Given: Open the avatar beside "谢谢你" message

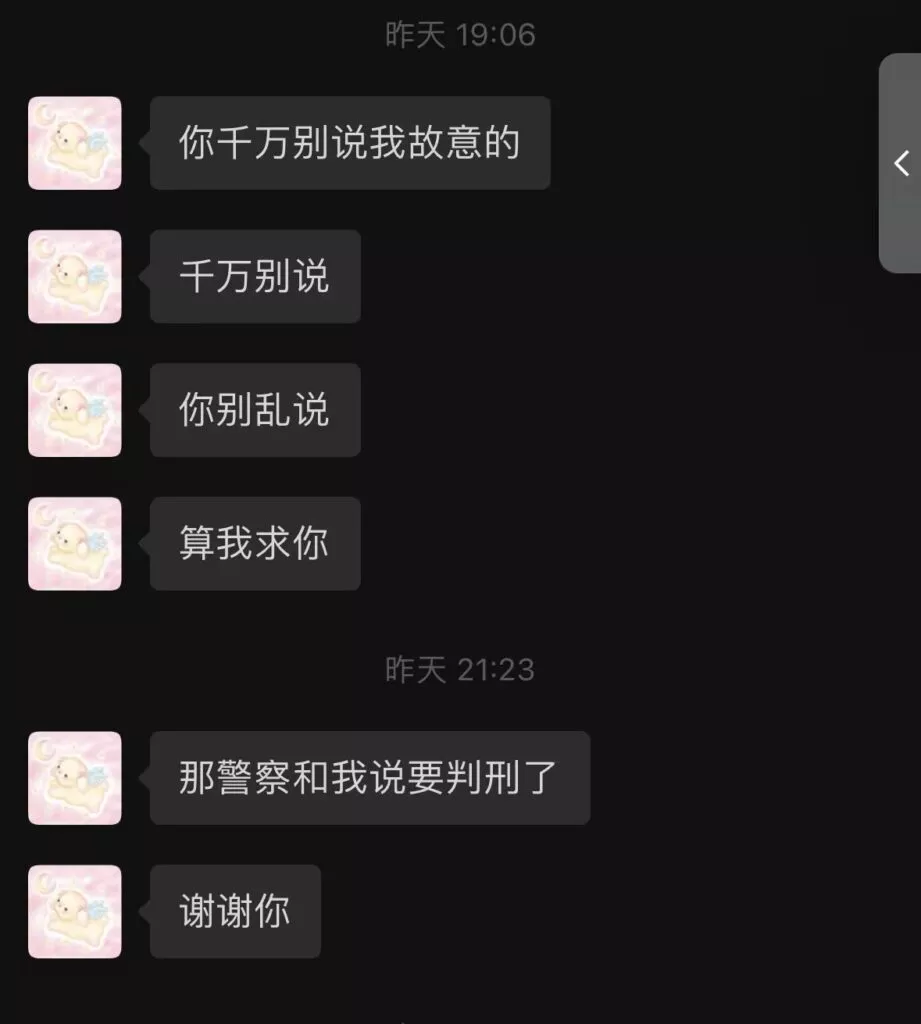Looking at the screenshot, I should pyautogui.click(x=75, y=912).
